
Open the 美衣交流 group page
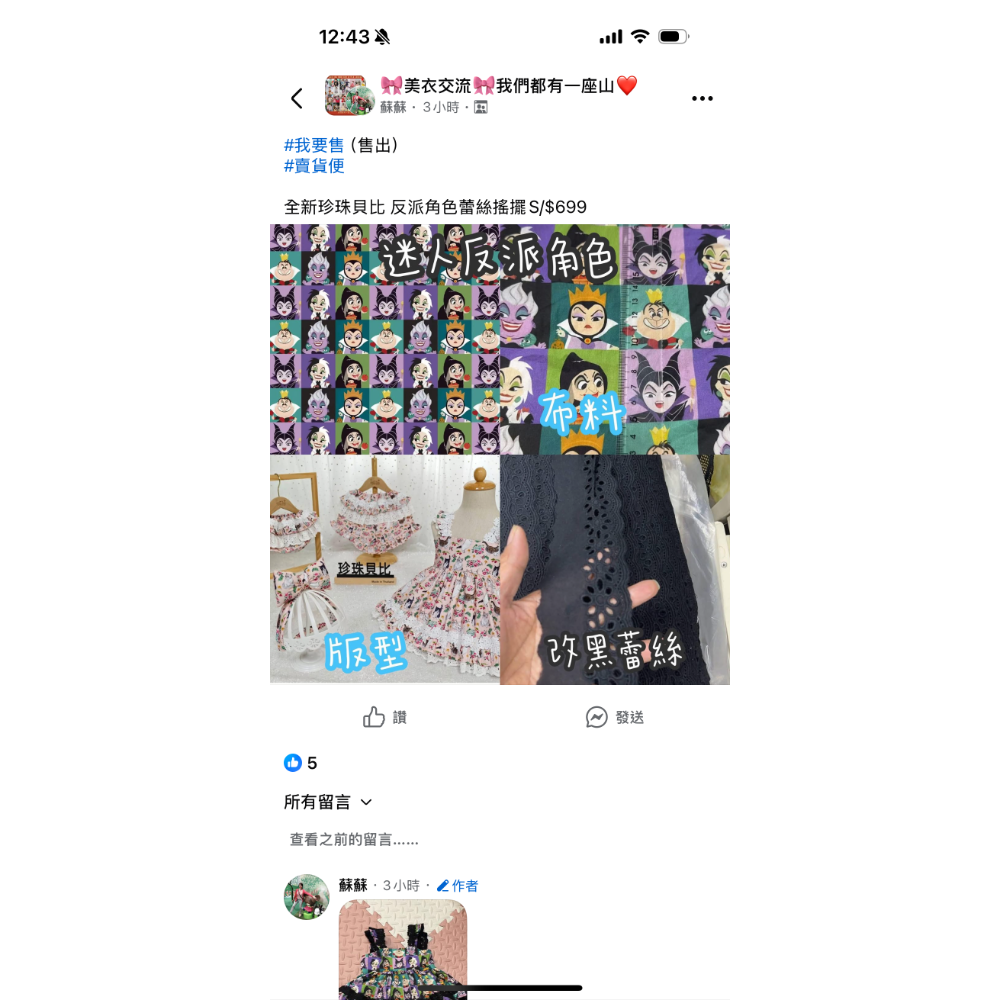[508, 86]
